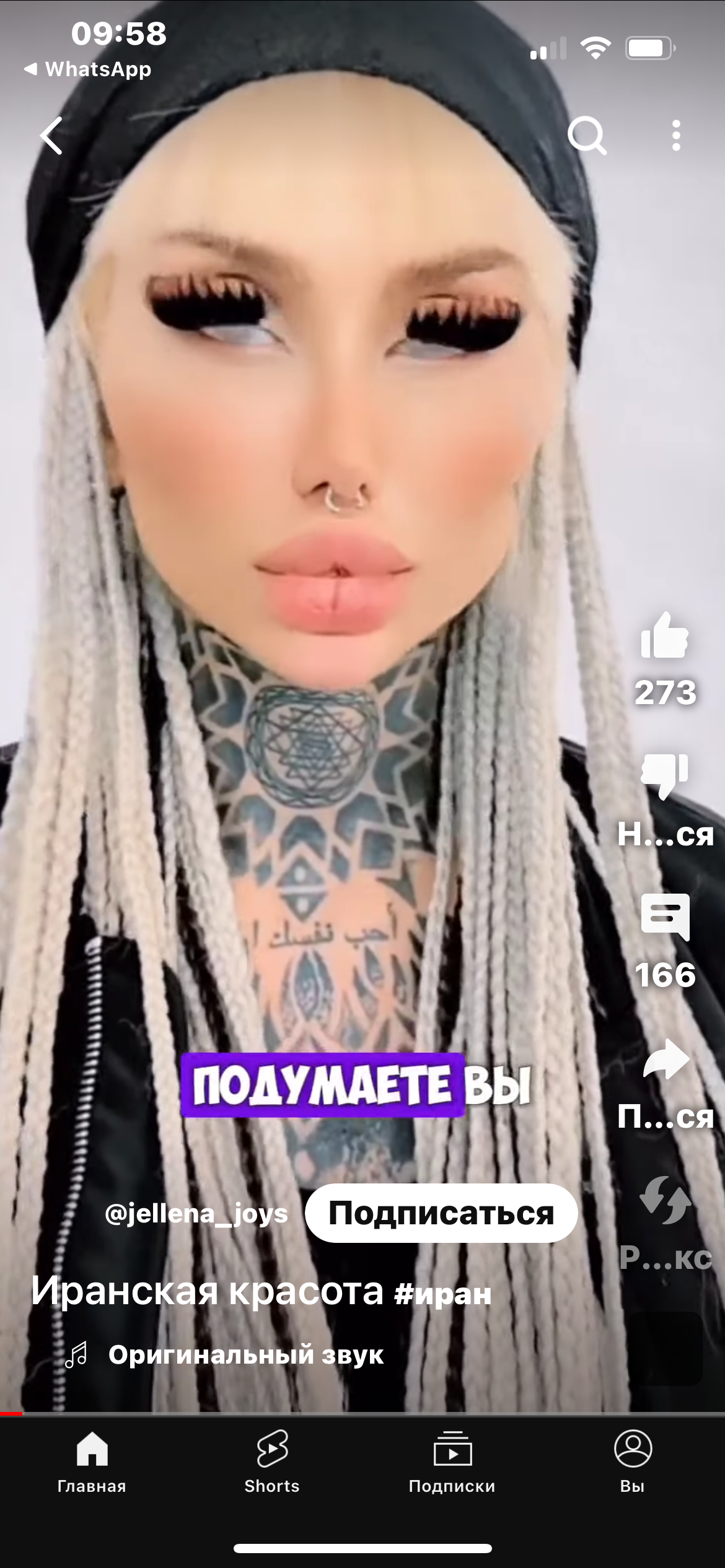Dislike this Short with thumbs down
This screenshot has height=1568, width=725.
pyautogui.click(x=665, y=776)
